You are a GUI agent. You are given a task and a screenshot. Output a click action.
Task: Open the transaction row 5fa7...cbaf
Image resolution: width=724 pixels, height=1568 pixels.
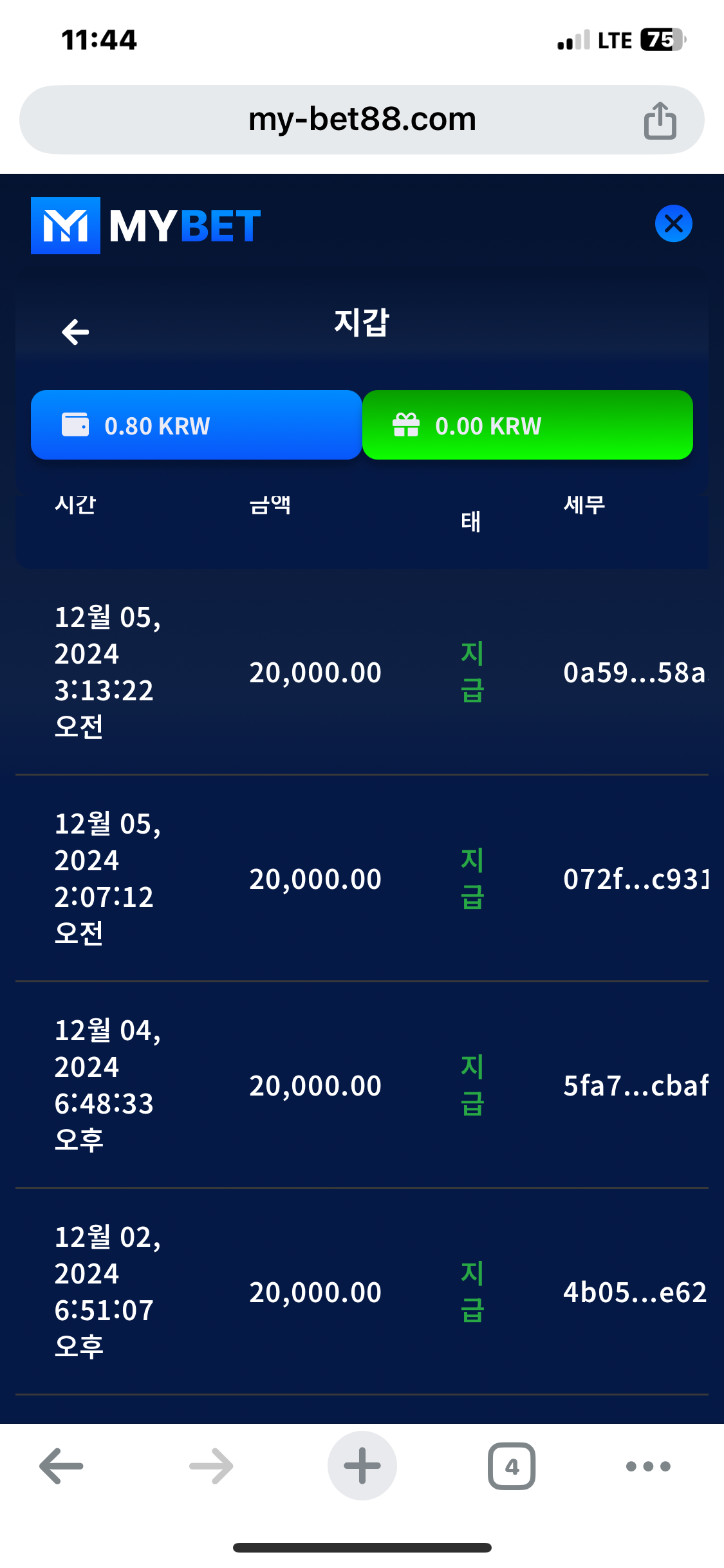362,1085
